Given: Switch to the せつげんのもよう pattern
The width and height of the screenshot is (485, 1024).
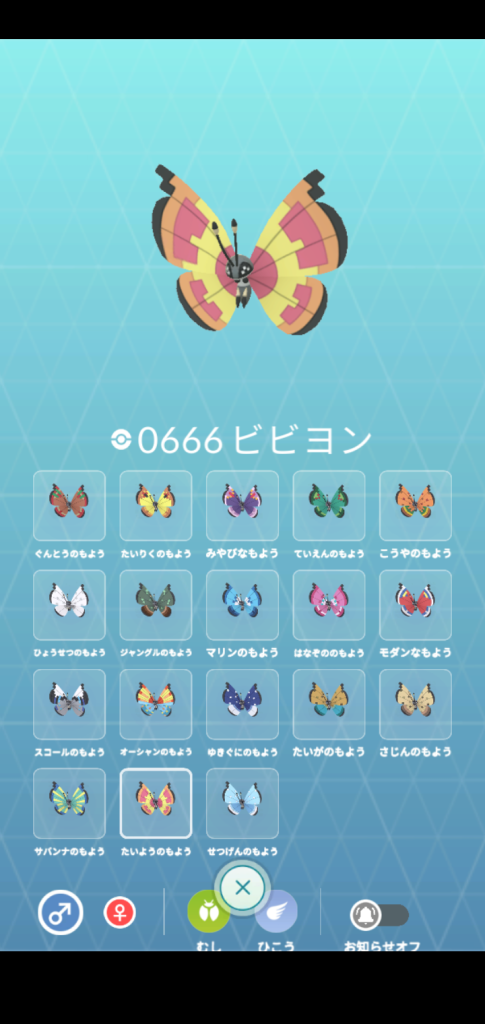Looking at the screenshot, I should click(x=242, y=803).
